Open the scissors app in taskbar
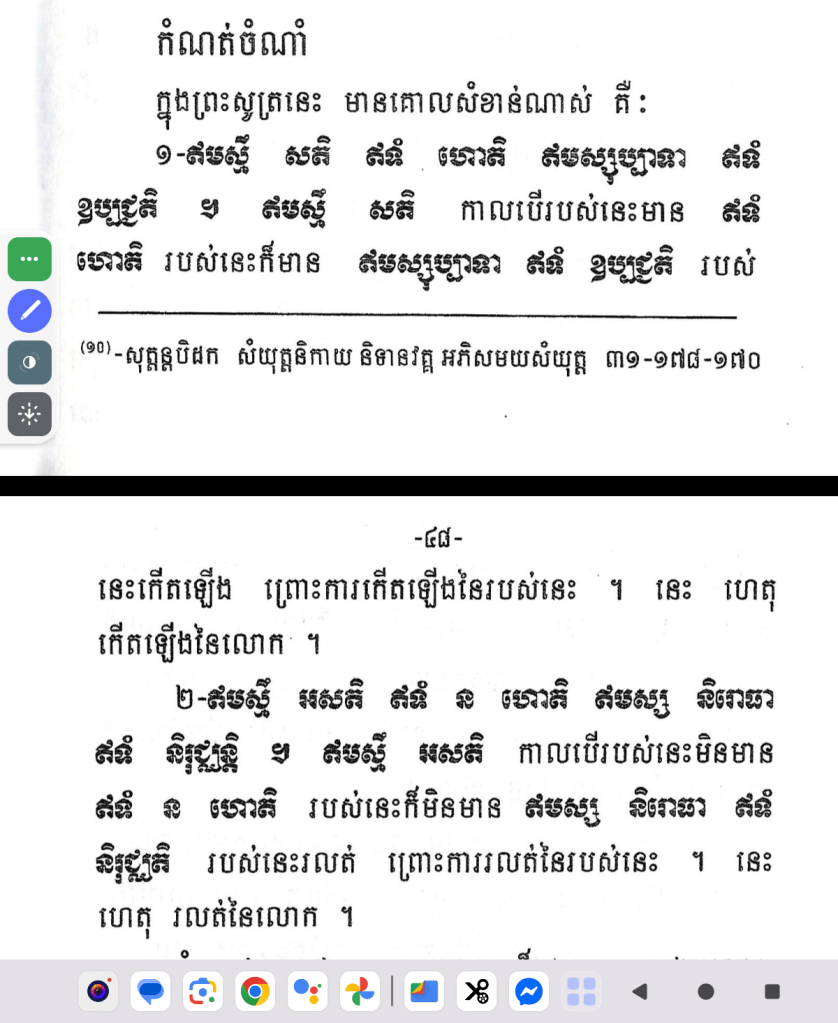Image resolution: width=838 pixels, height=1023 pixels. point(476,991)
